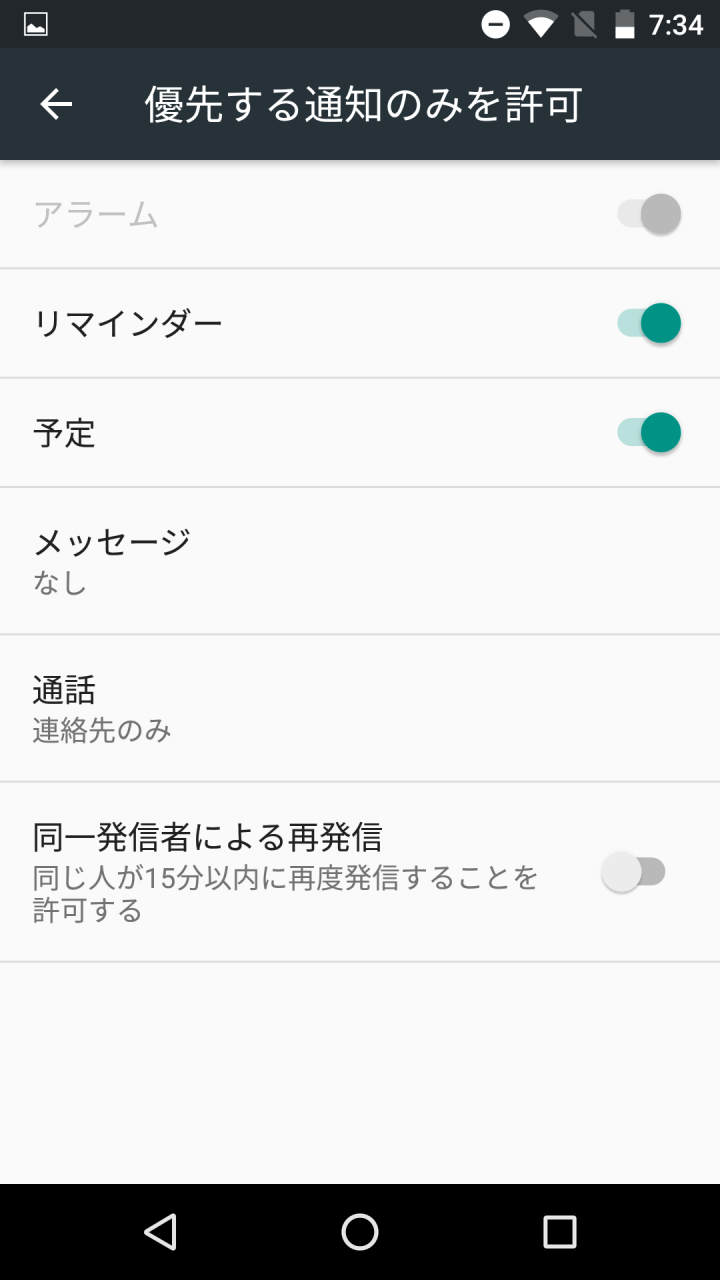
Task: Open the メッセージ setting
Action: [x=360, y=561]
